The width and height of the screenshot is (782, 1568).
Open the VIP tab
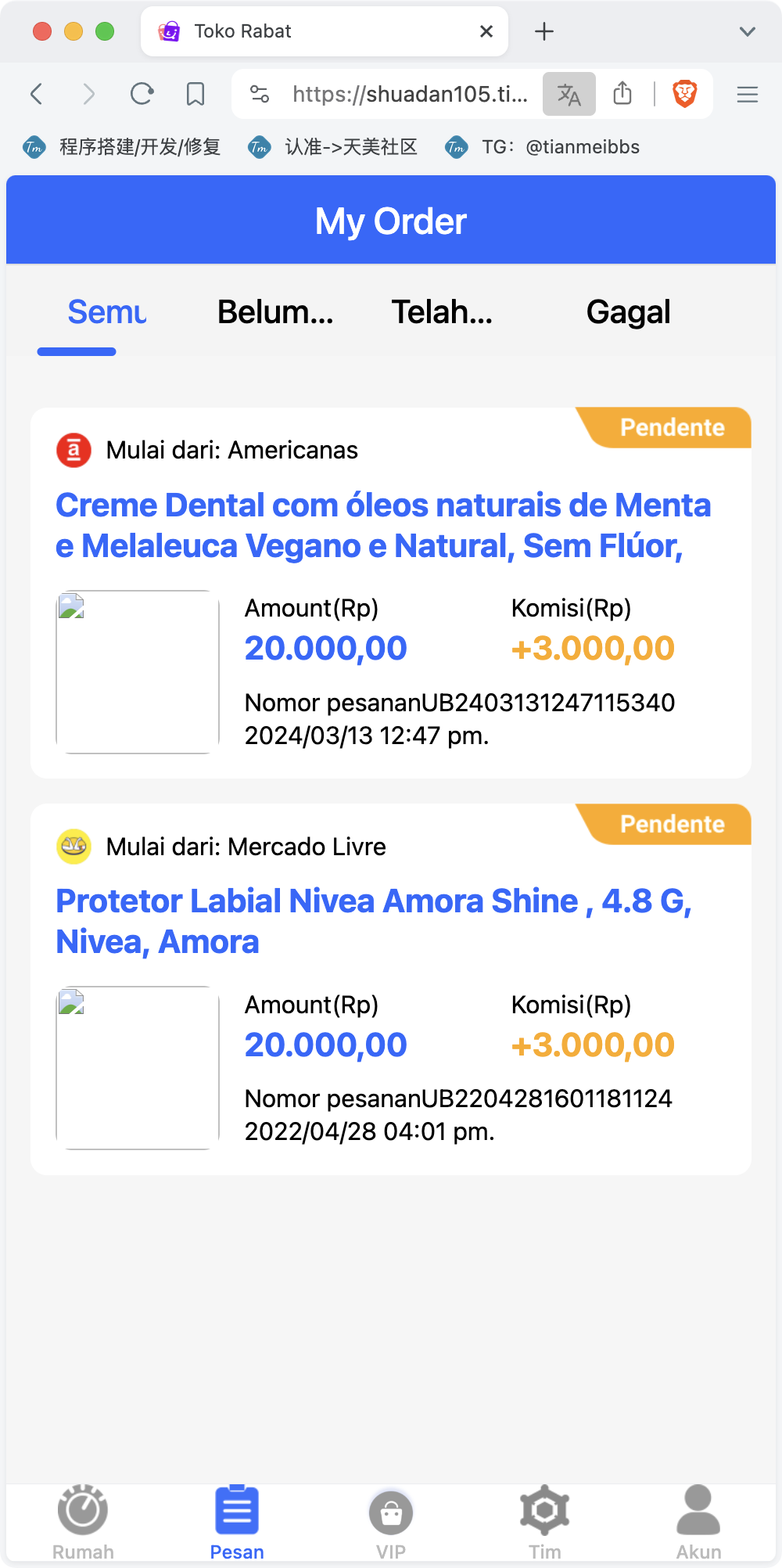pyautogui.click(x=391, y=1523)
